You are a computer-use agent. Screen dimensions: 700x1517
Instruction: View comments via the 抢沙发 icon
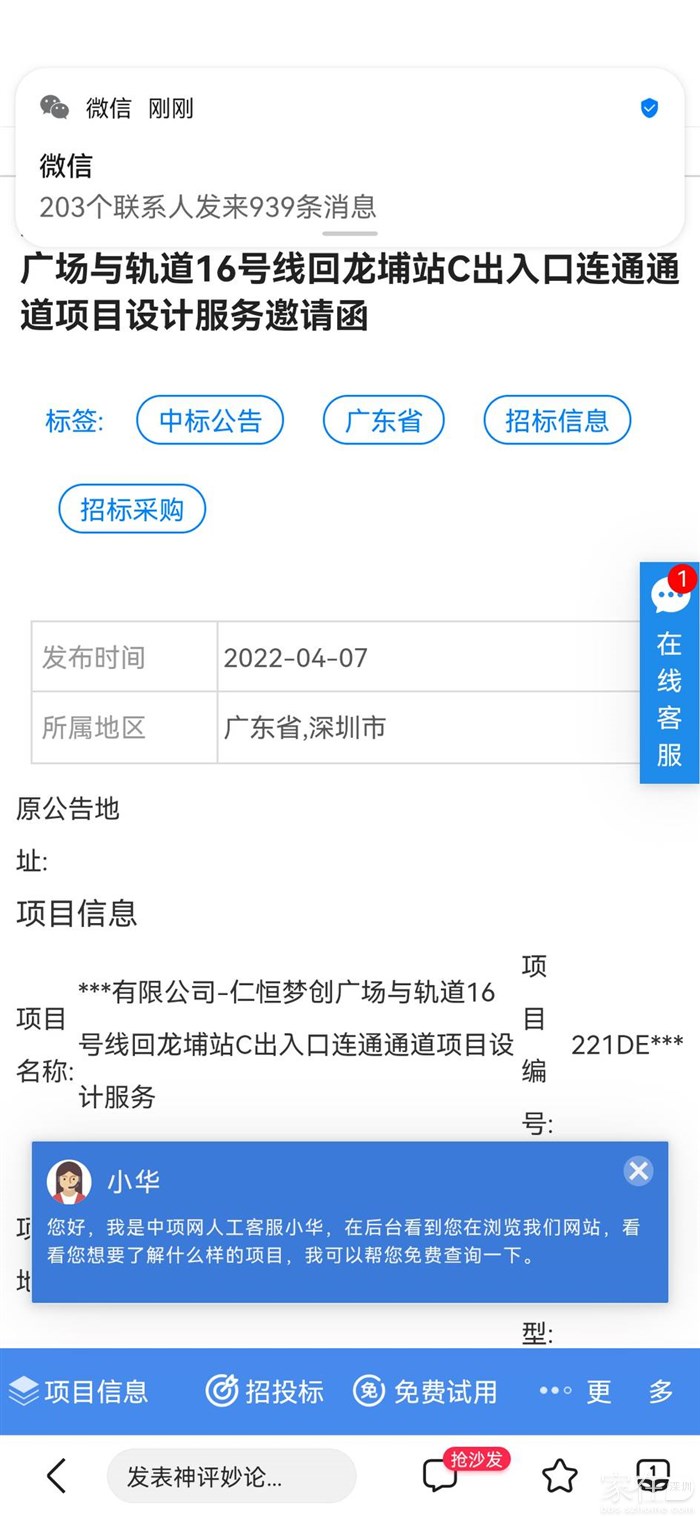441,1476
